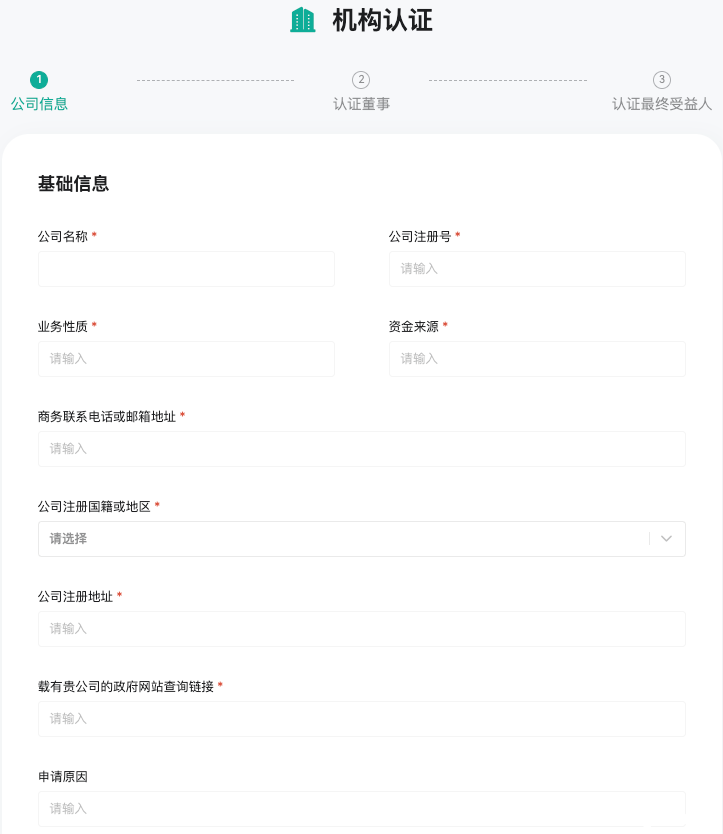Focus the 公司注册地址 input field
723x834 pixels.
click(361, 629)
